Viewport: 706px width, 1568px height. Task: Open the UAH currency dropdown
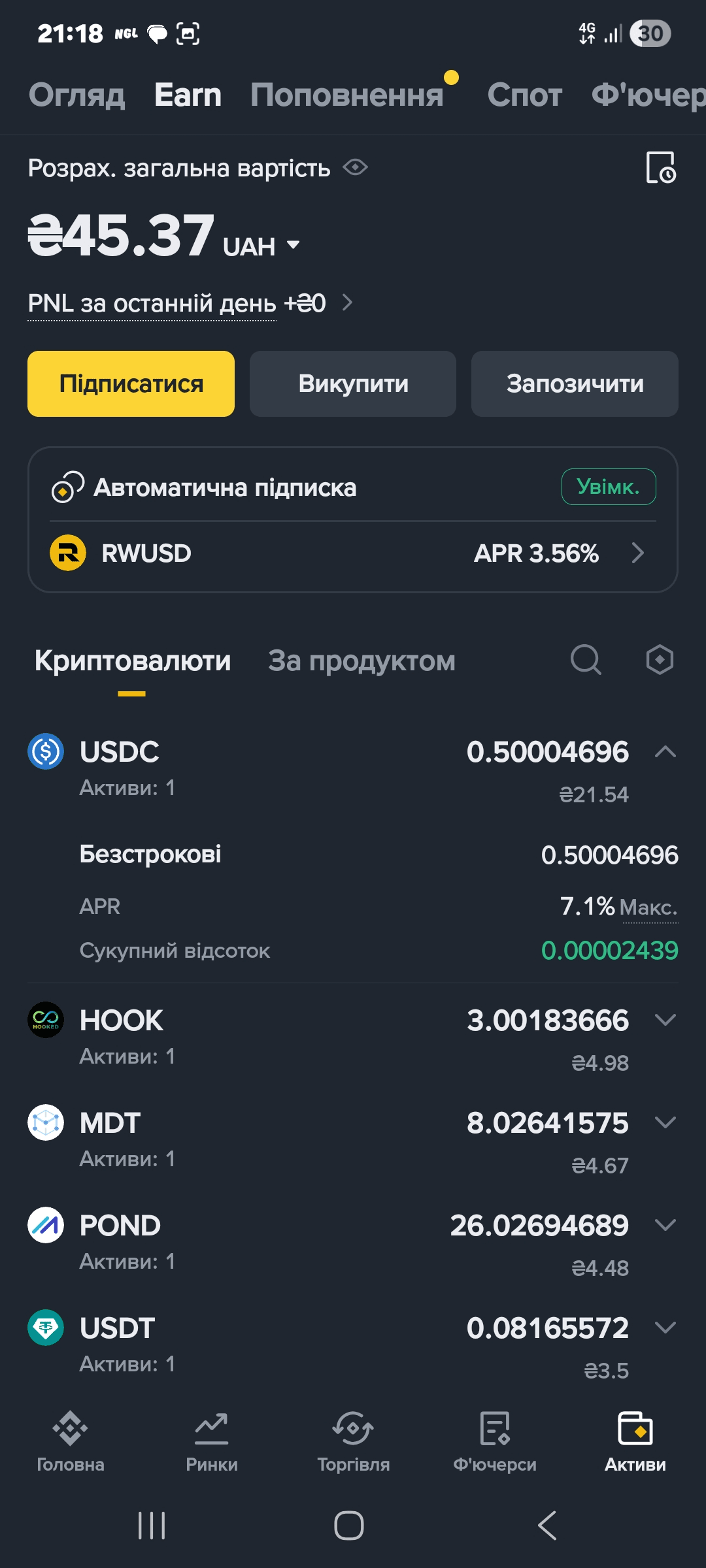click(x=294, y=246)
